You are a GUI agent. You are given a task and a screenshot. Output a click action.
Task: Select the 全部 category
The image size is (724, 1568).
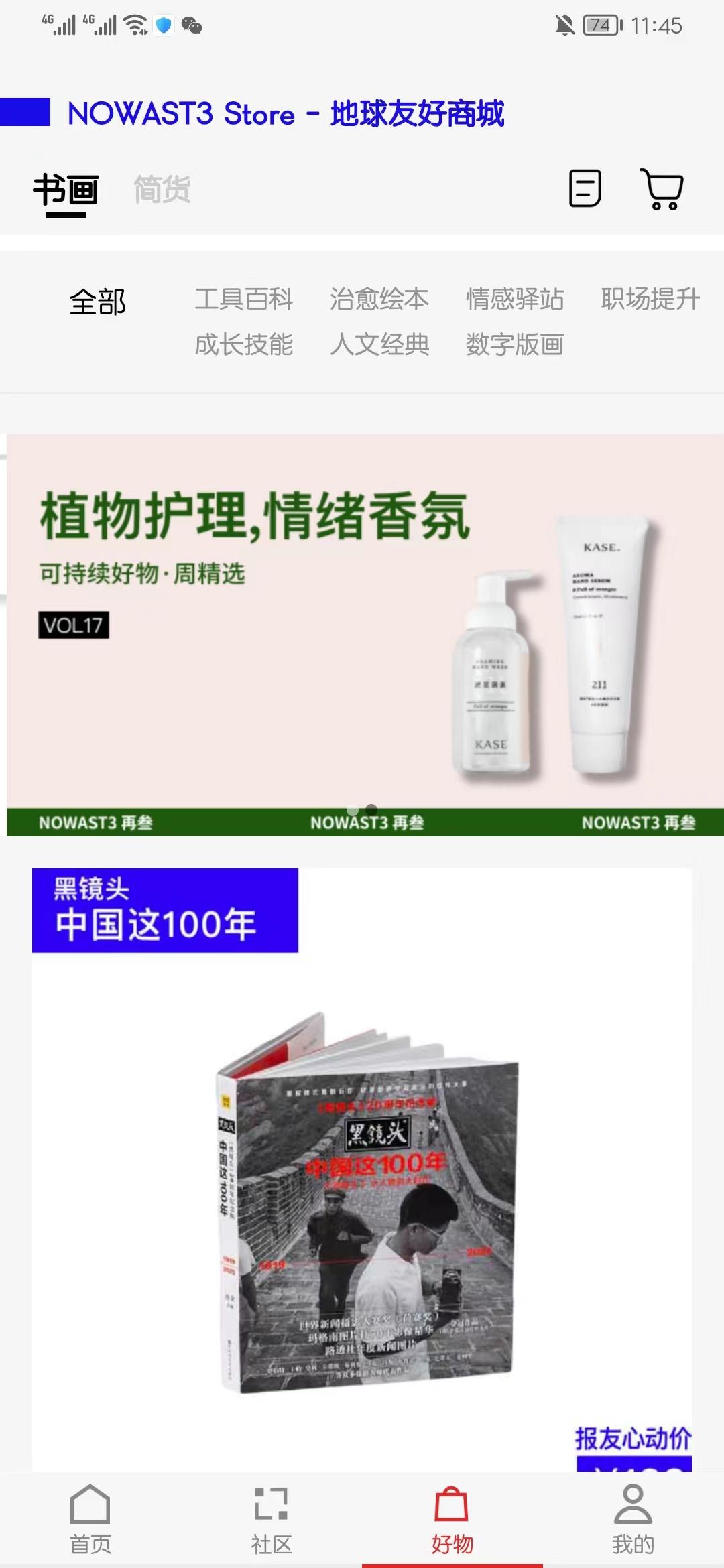point(98,302)
